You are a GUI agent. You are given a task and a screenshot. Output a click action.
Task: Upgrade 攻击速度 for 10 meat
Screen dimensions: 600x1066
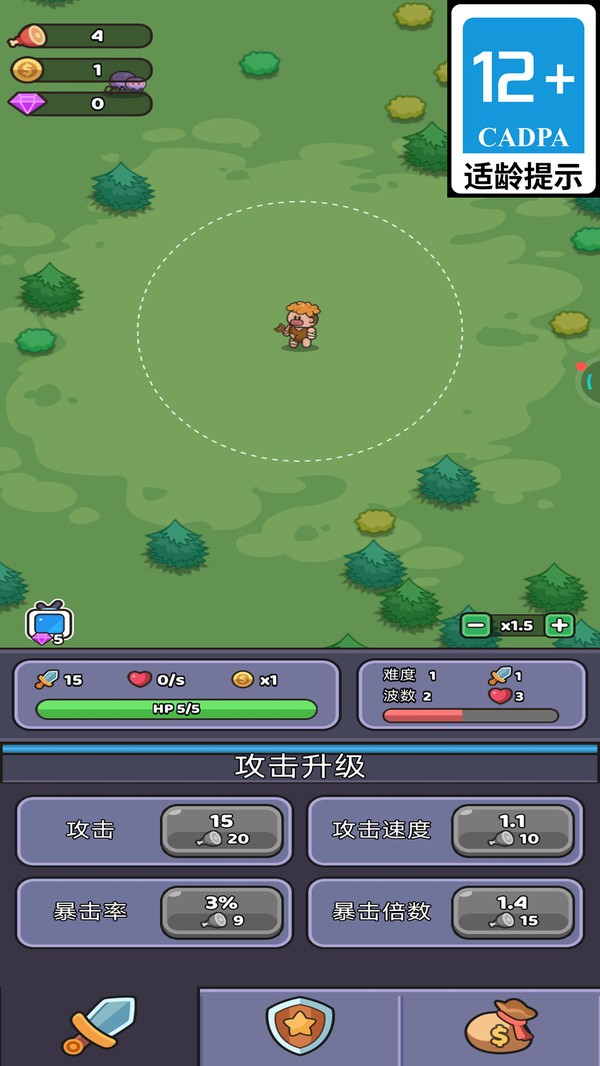[x=512, y=830]
